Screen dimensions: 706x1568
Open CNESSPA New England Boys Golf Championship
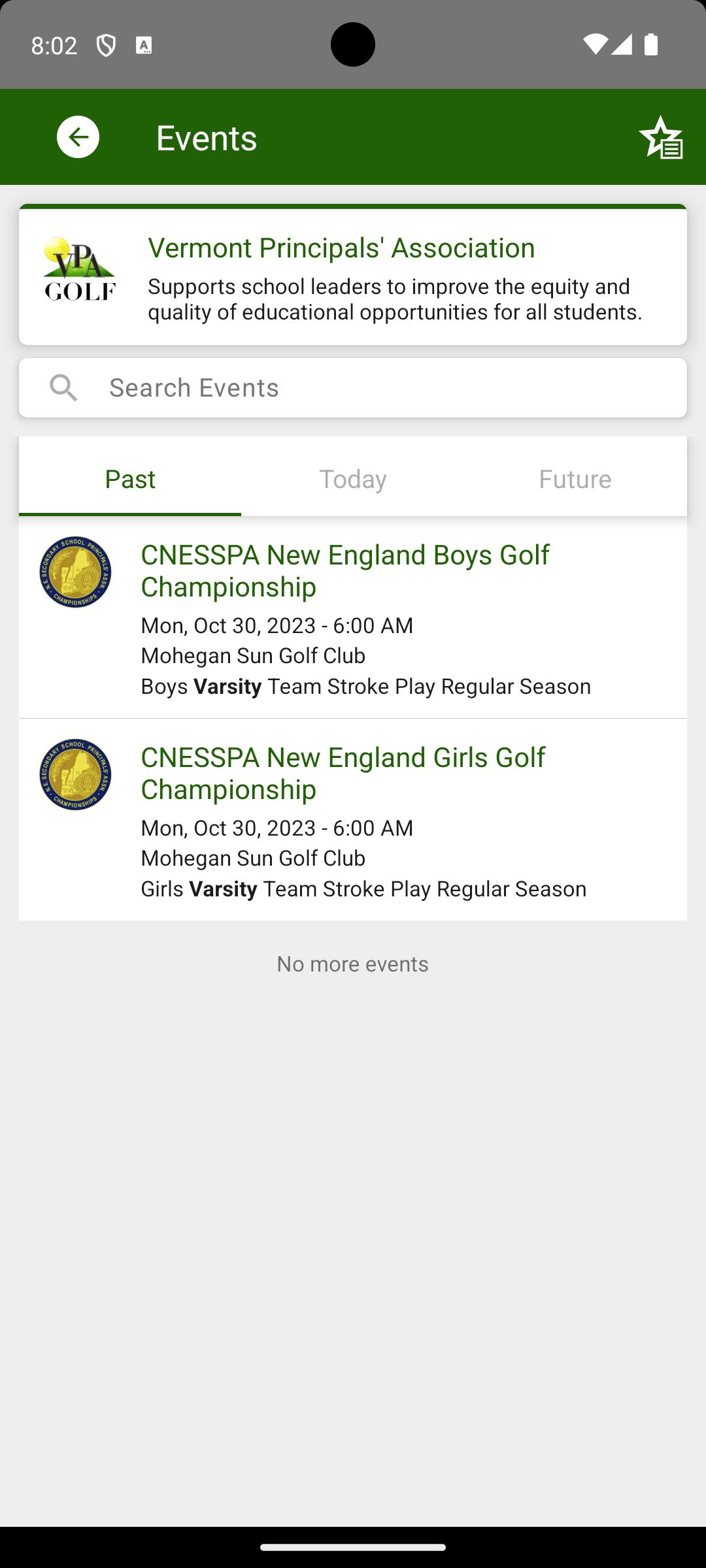click(x=353, y=617)
